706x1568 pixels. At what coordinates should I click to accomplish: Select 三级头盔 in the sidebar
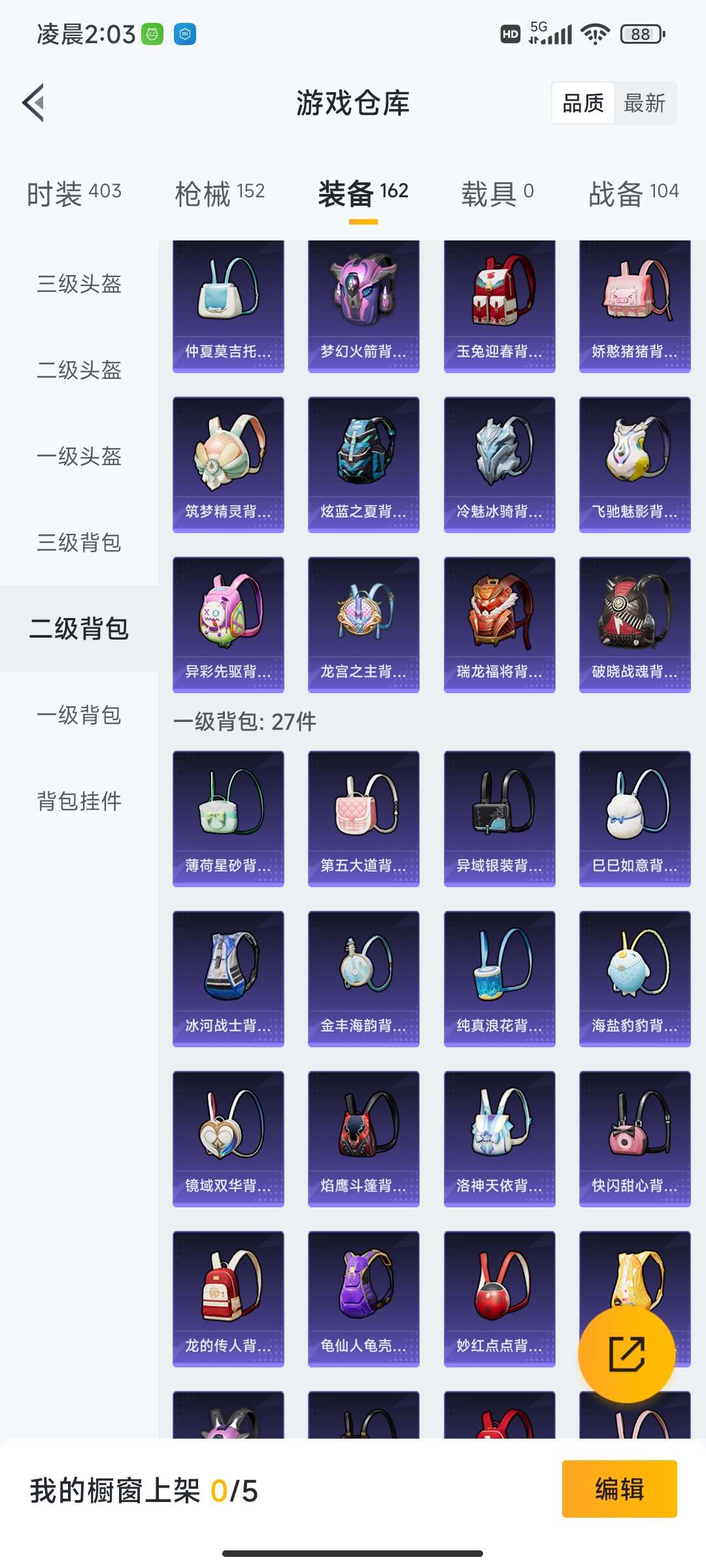(79, 284)
